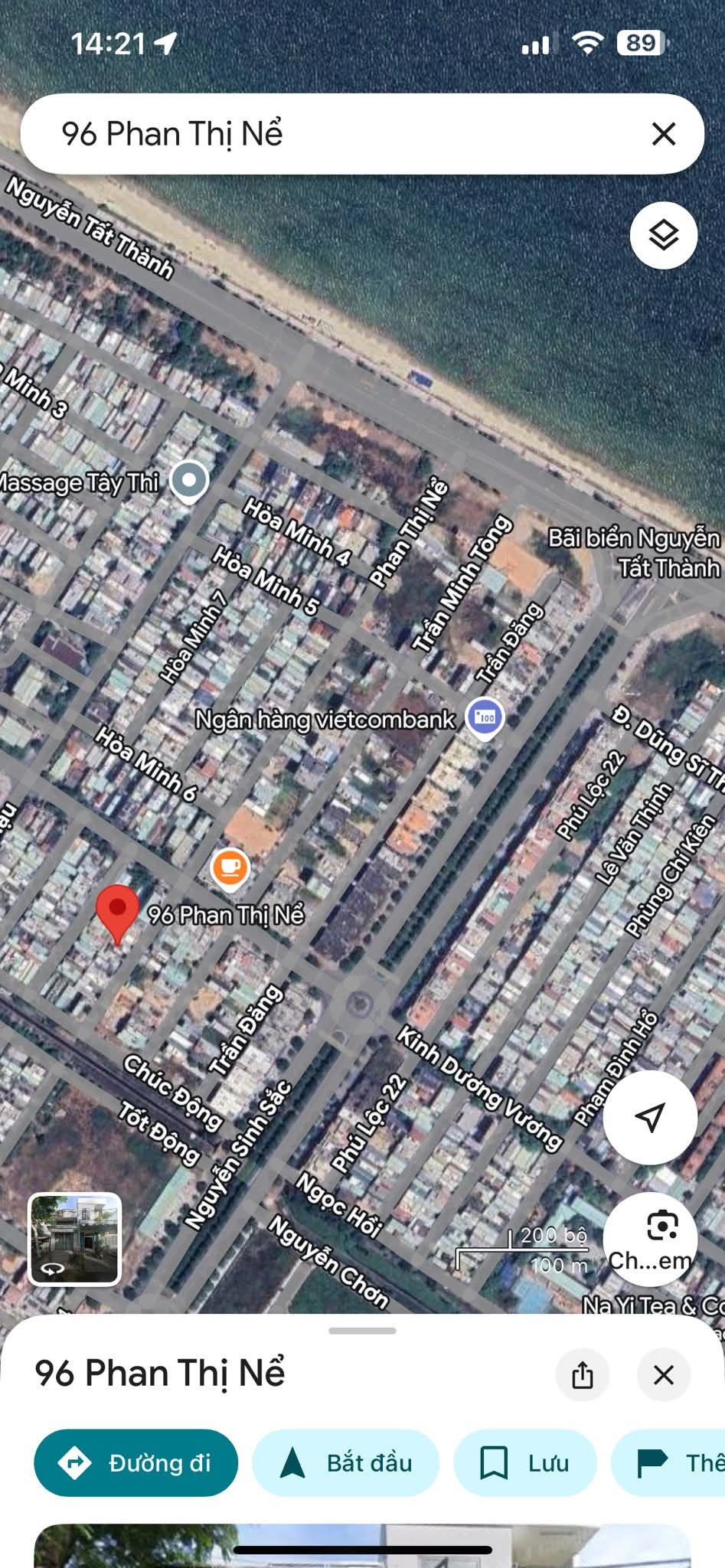Tap the orange coffee shop marker
The image size is (725, 1568).
tap(230, 867)
